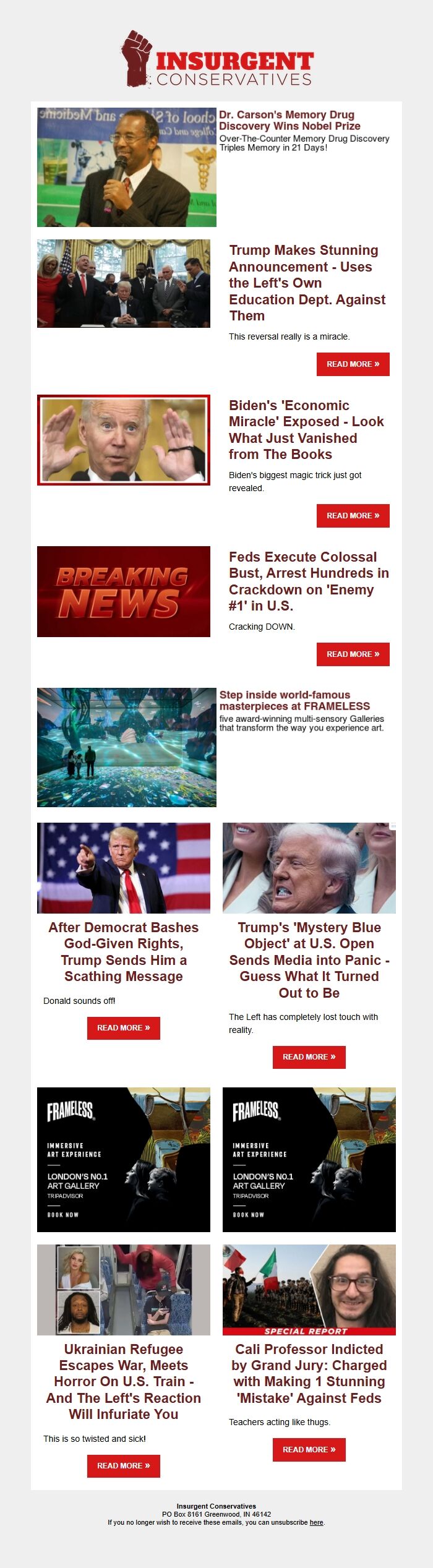
Task: Open the Biden hands-raised photo
Action: click(x=124, y=440)
